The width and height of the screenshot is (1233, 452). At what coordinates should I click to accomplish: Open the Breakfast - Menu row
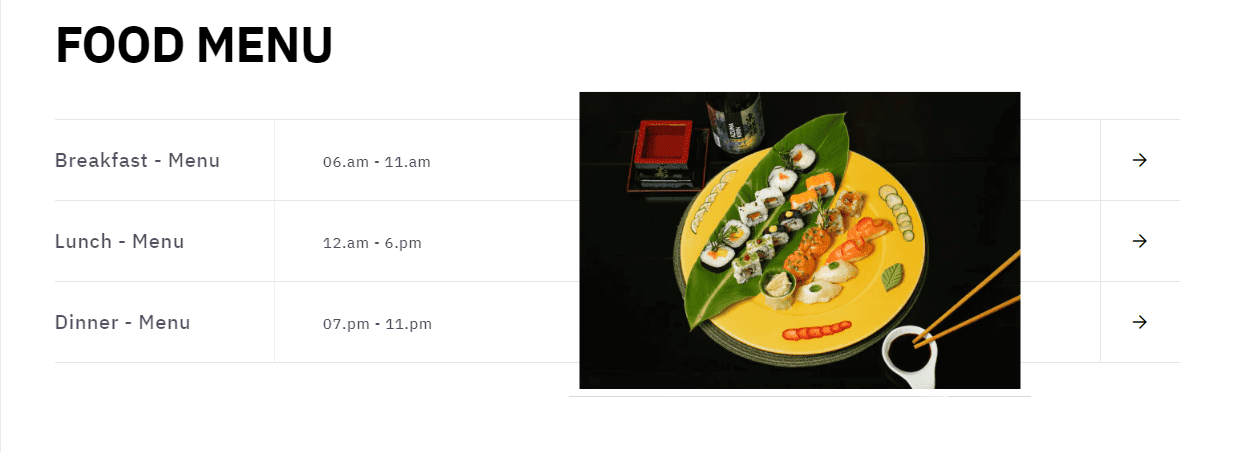(x=137, y=160)
